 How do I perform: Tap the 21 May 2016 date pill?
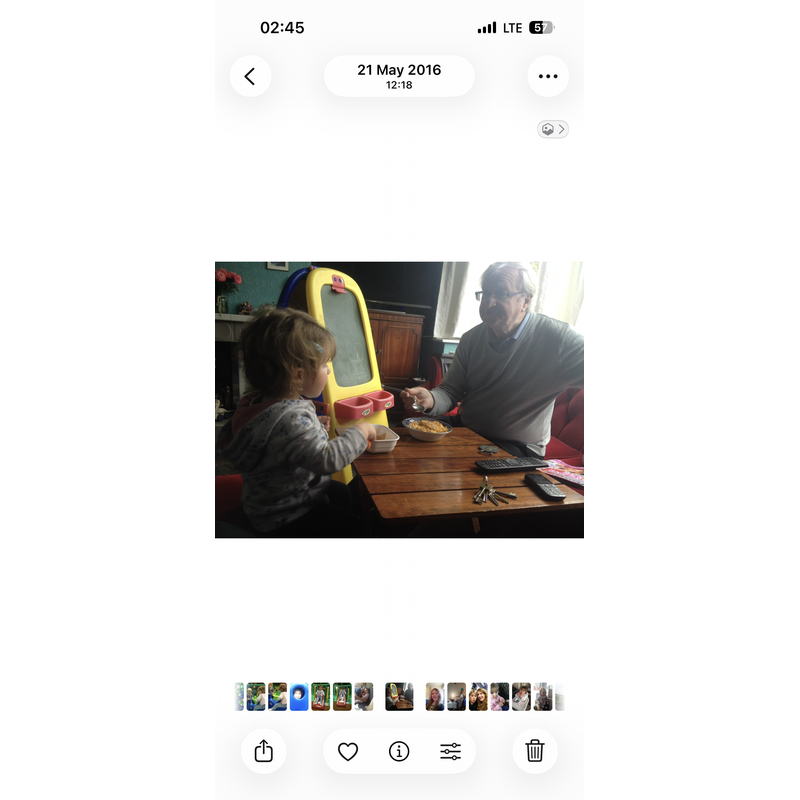point(399,76)
